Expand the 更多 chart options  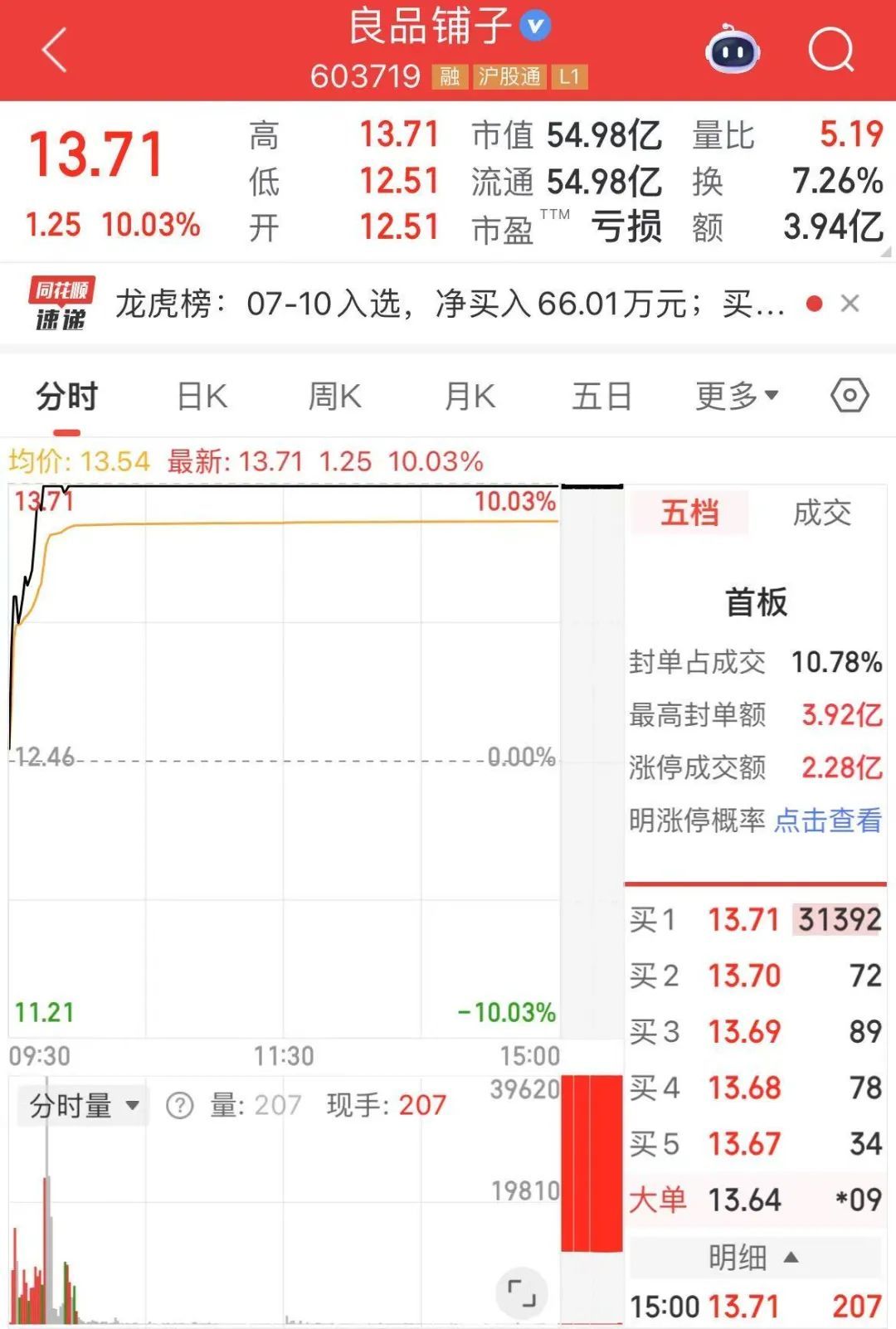pos(737,397)
